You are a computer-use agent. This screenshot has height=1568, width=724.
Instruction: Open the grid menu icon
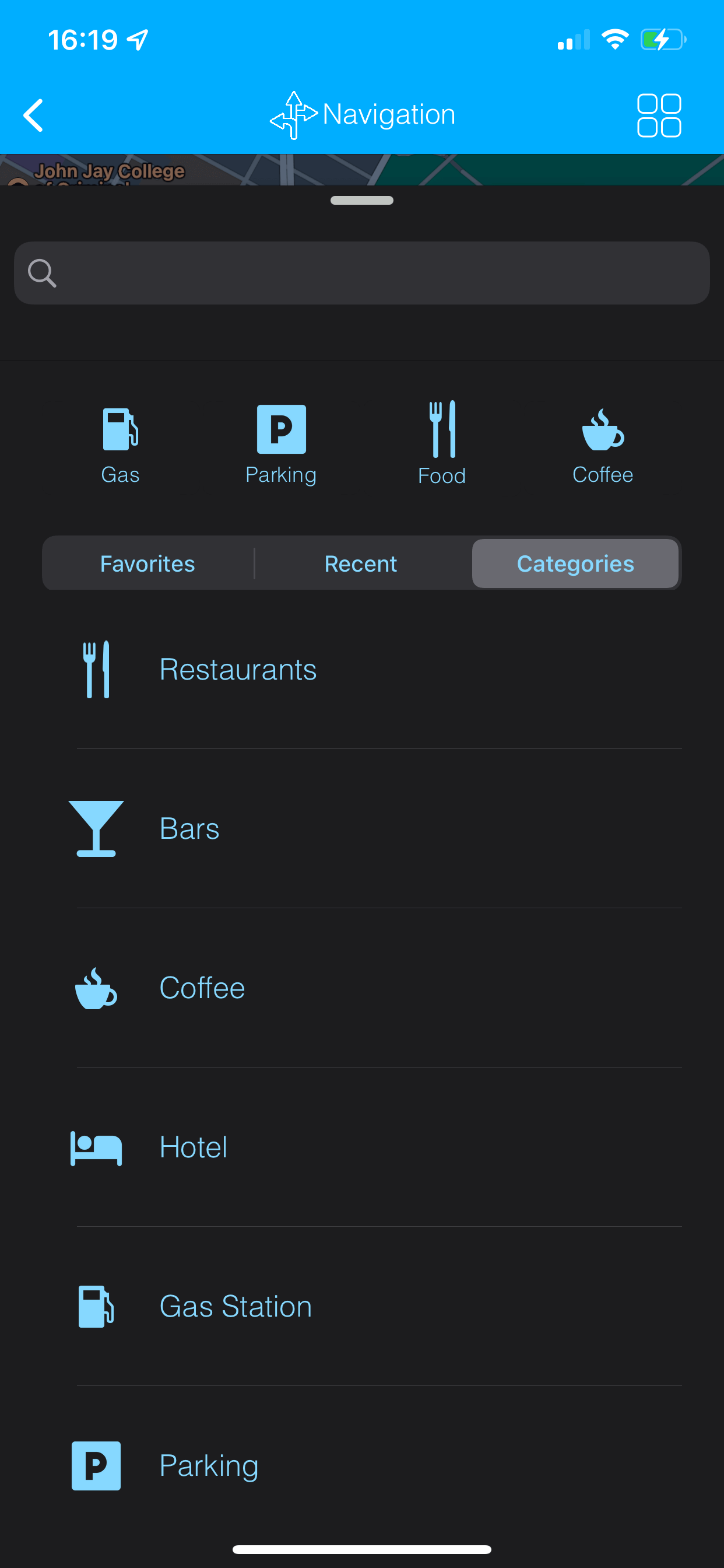coord(658,115)
